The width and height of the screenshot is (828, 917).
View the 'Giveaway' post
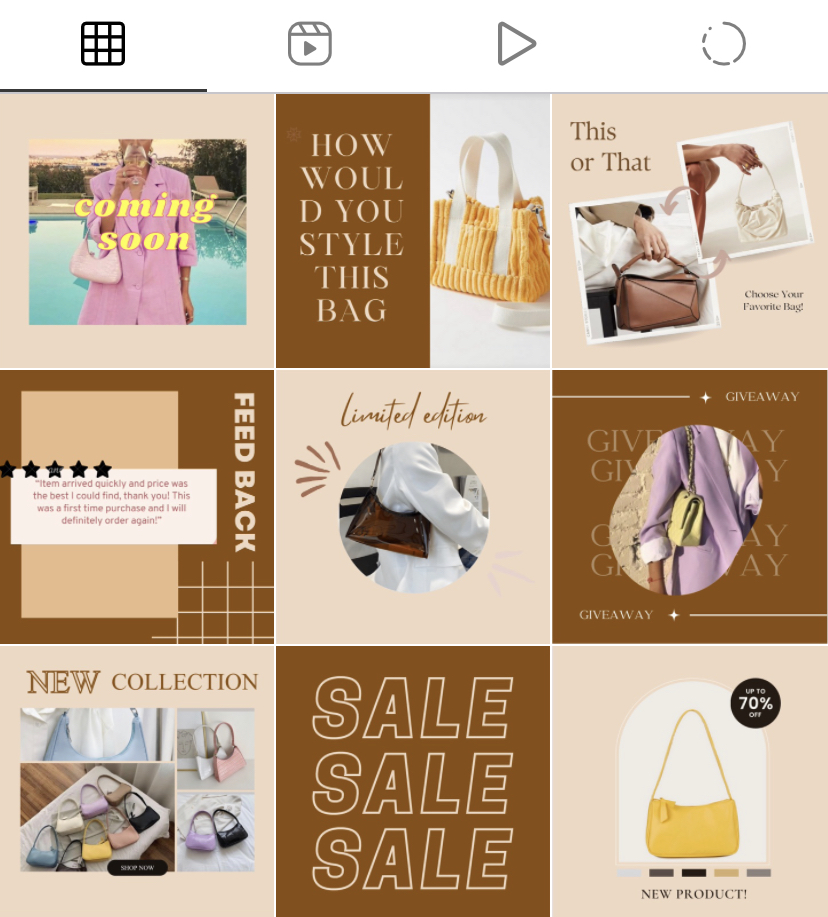pos(689,507)
